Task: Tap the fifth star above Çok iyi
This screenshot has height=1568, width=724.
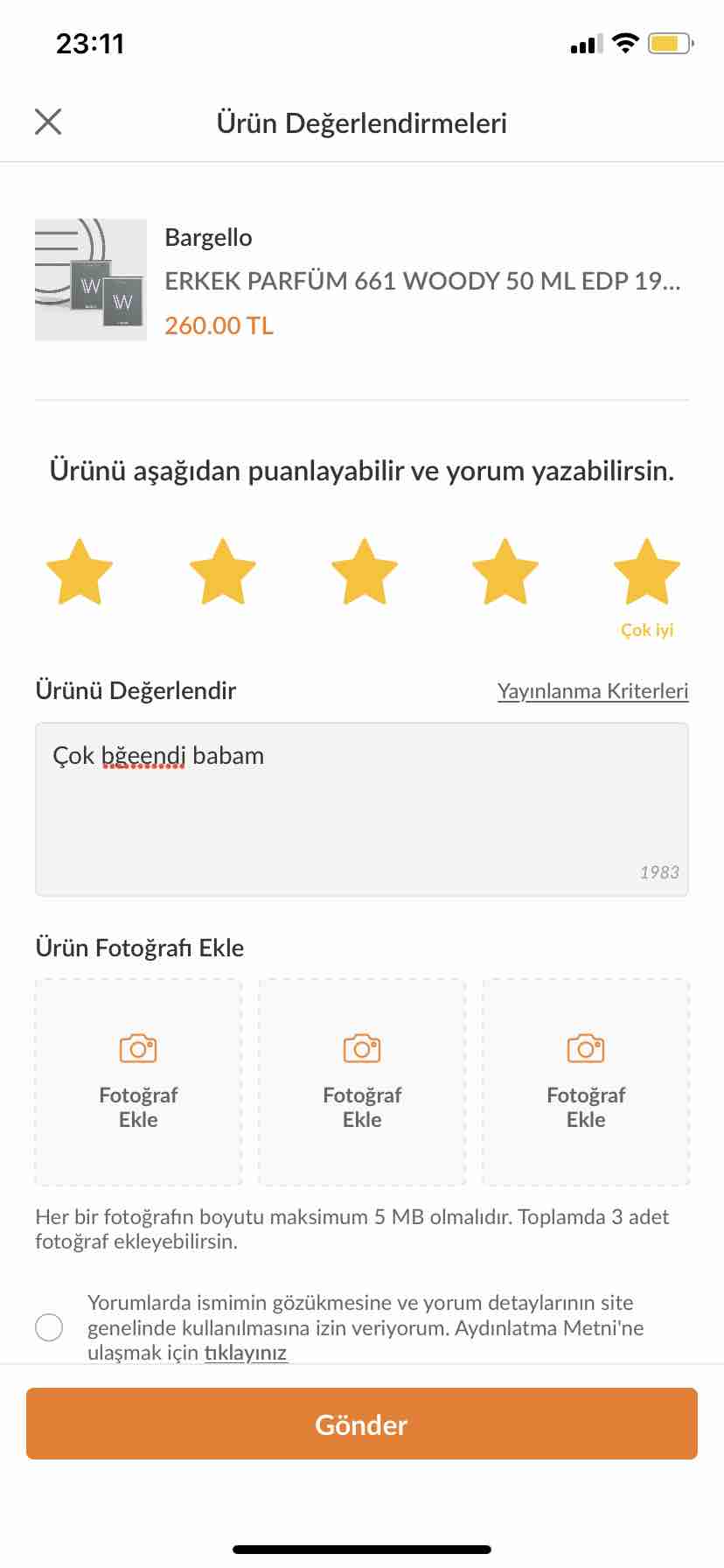Action: pyautogui.click(x=647, y=571)
